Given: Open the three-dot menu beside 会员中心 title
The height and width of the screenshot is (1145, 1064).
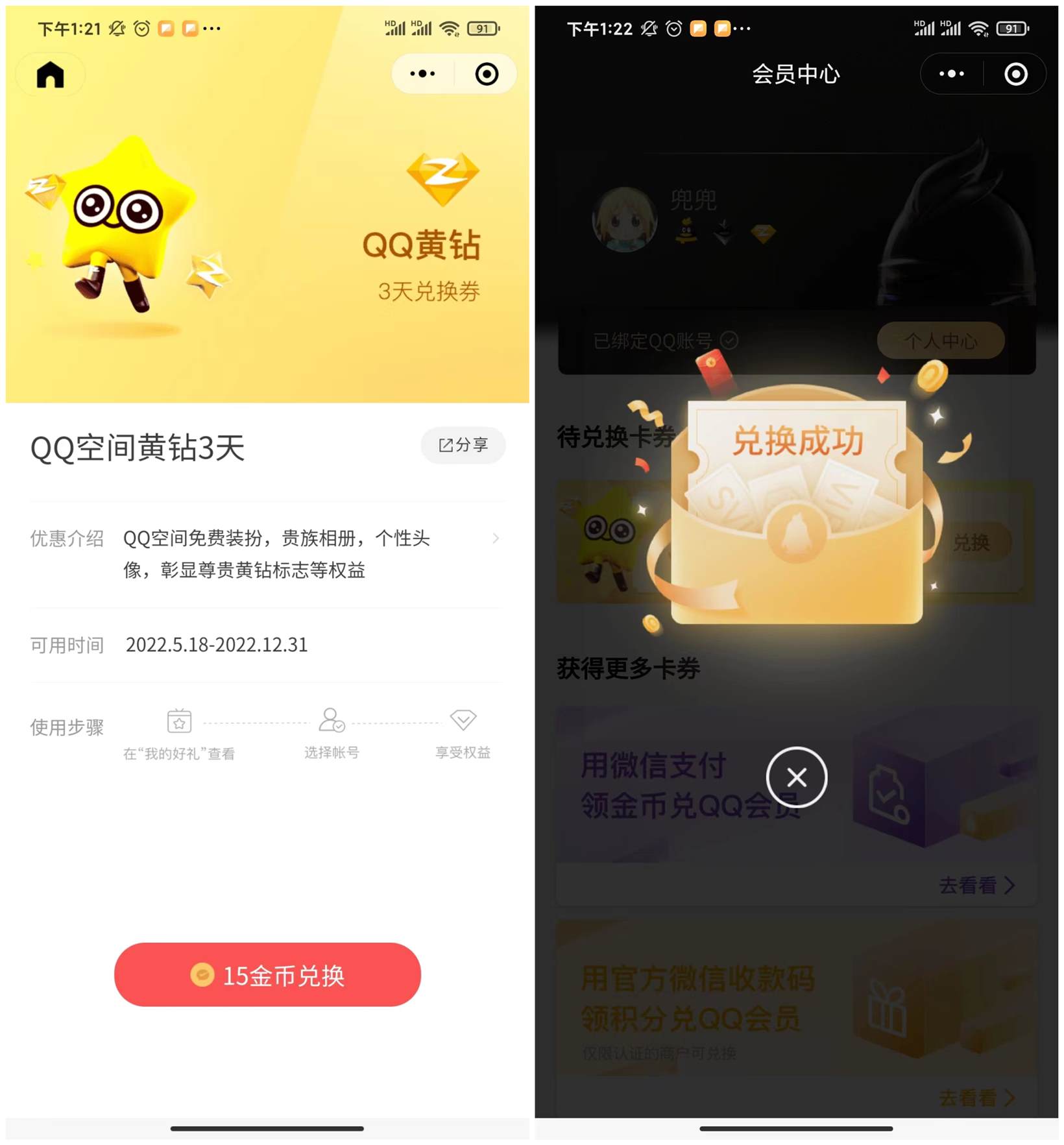Looking at the screenshot, I should point(951,74).
